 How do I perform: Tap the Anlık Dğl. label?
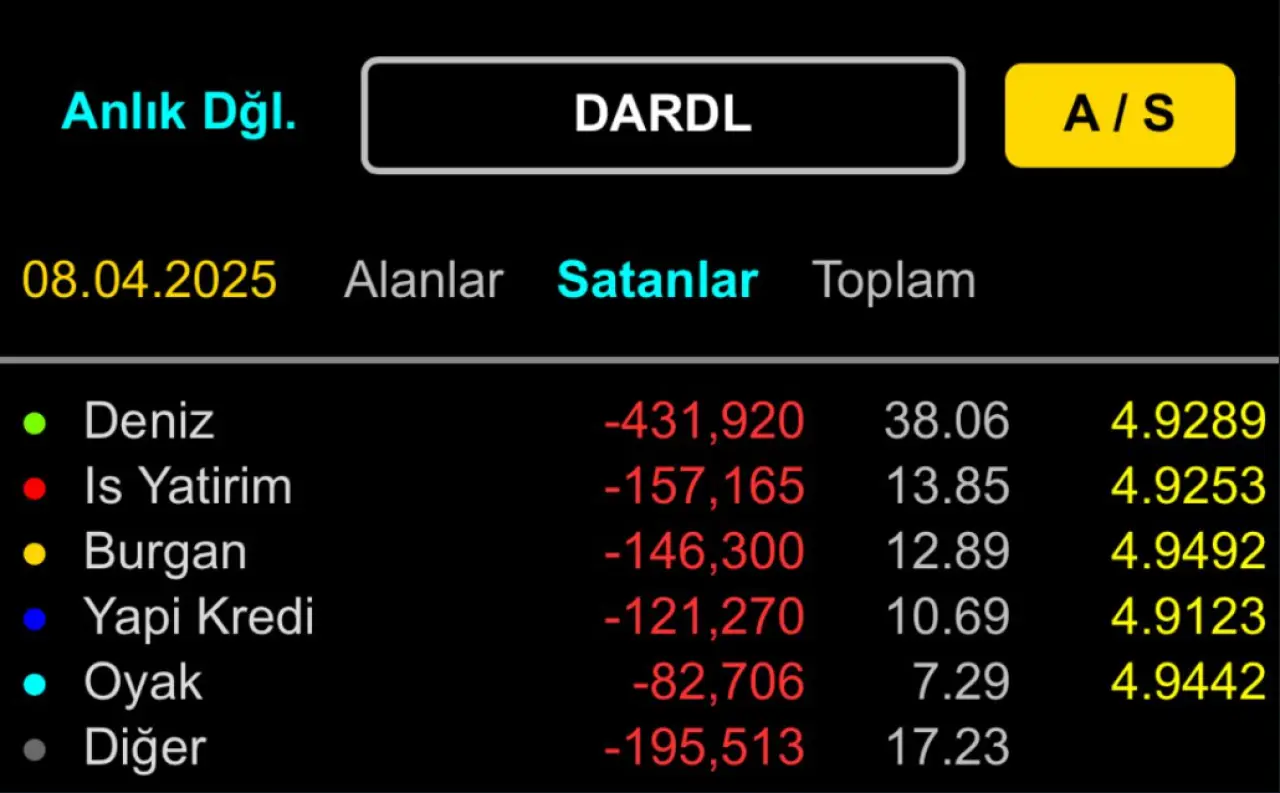pos(179,112)
